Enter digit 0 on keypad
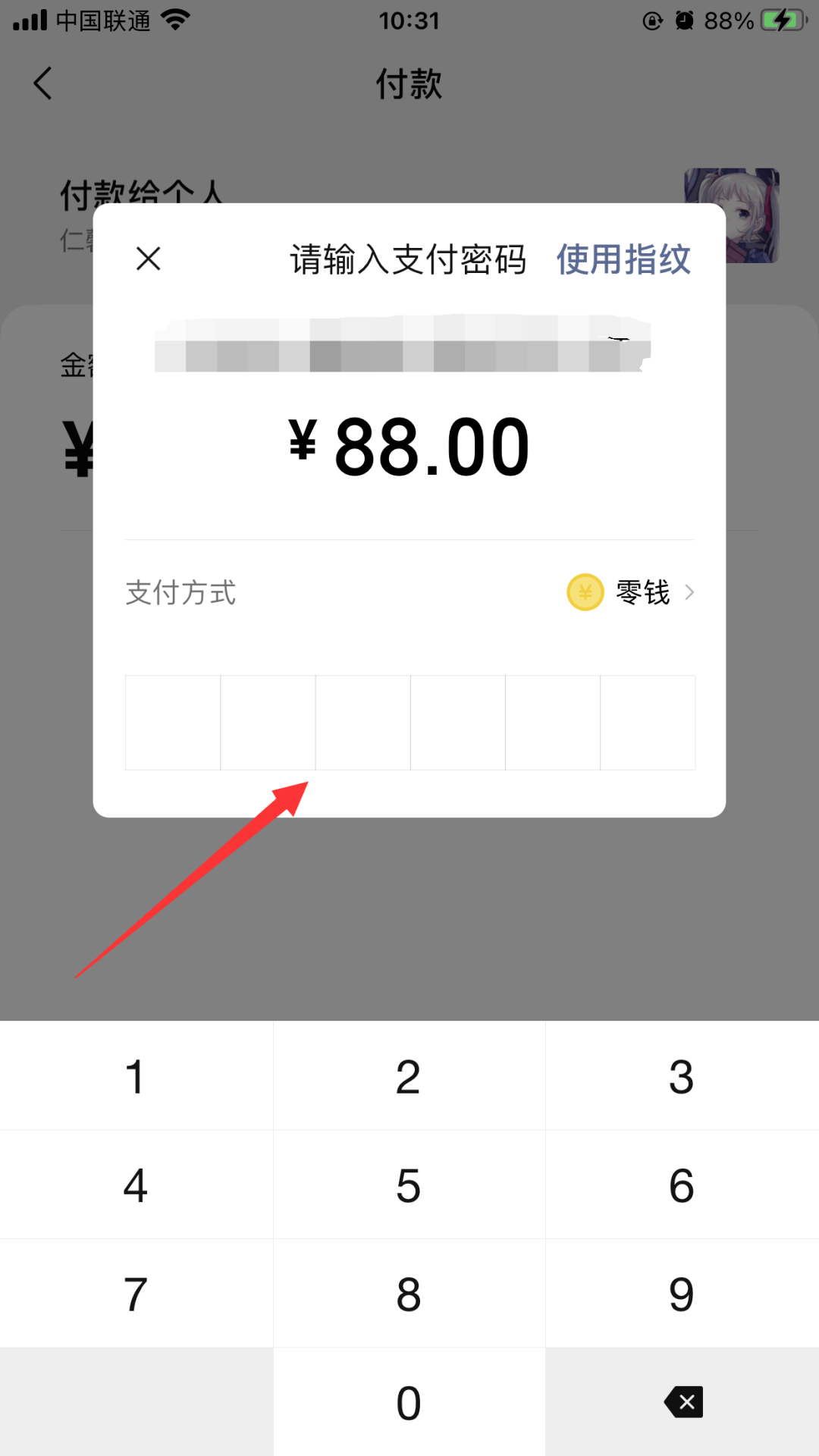This screenshot has width=819, height=1456. [409, 1402]
